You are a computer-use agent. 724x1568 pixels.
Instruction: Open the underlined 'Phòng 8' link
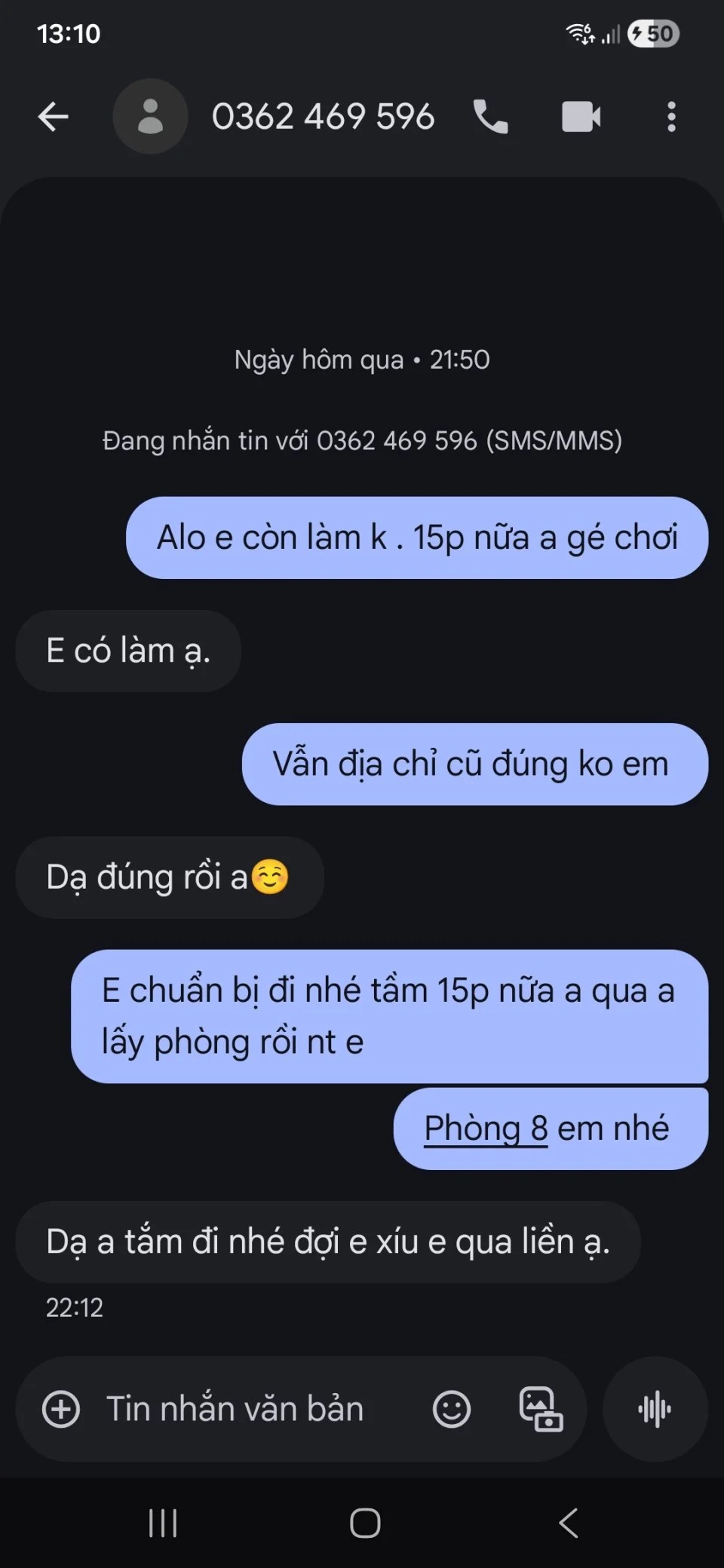(486, 1129)
